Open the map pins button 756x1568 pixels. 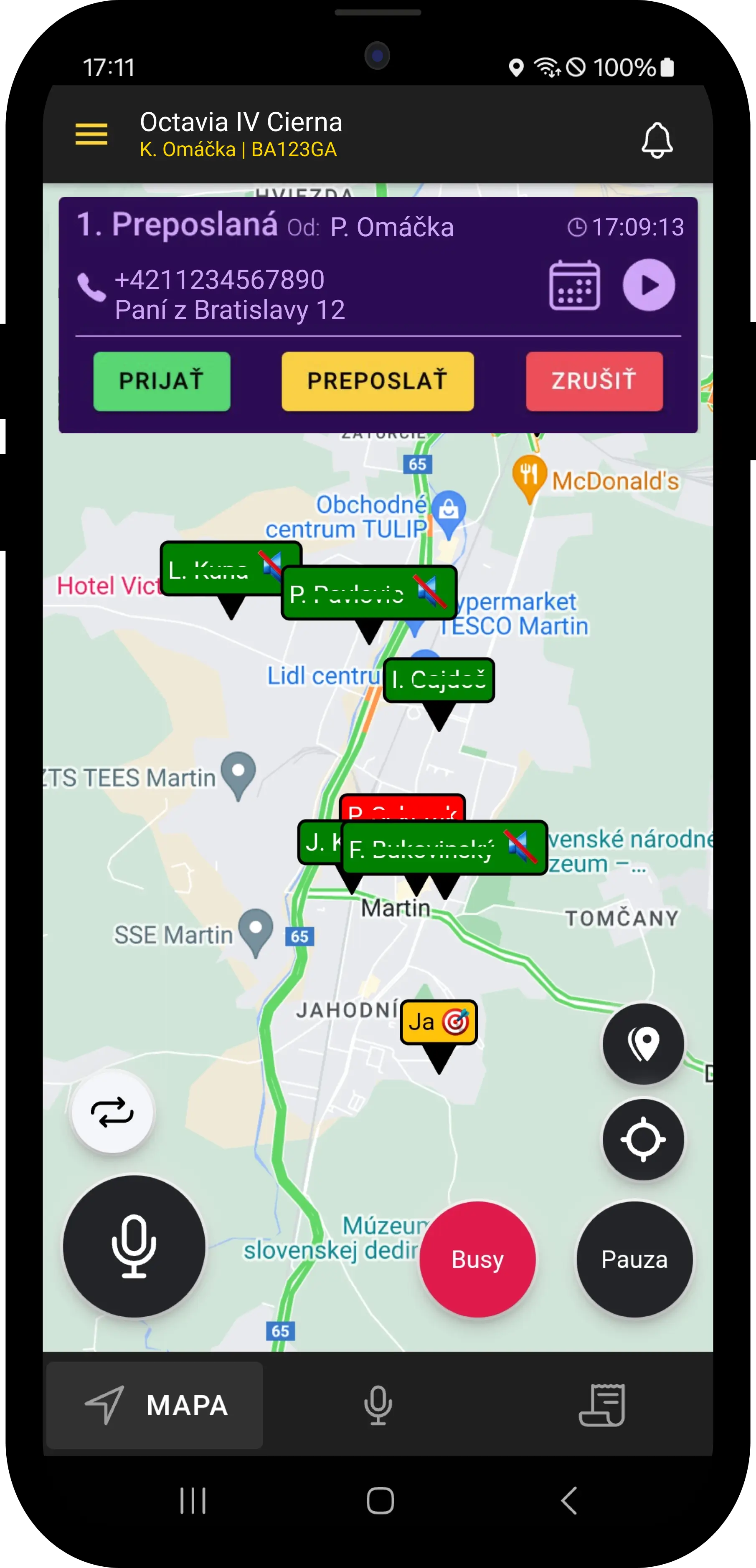(x=643, y=1043)
